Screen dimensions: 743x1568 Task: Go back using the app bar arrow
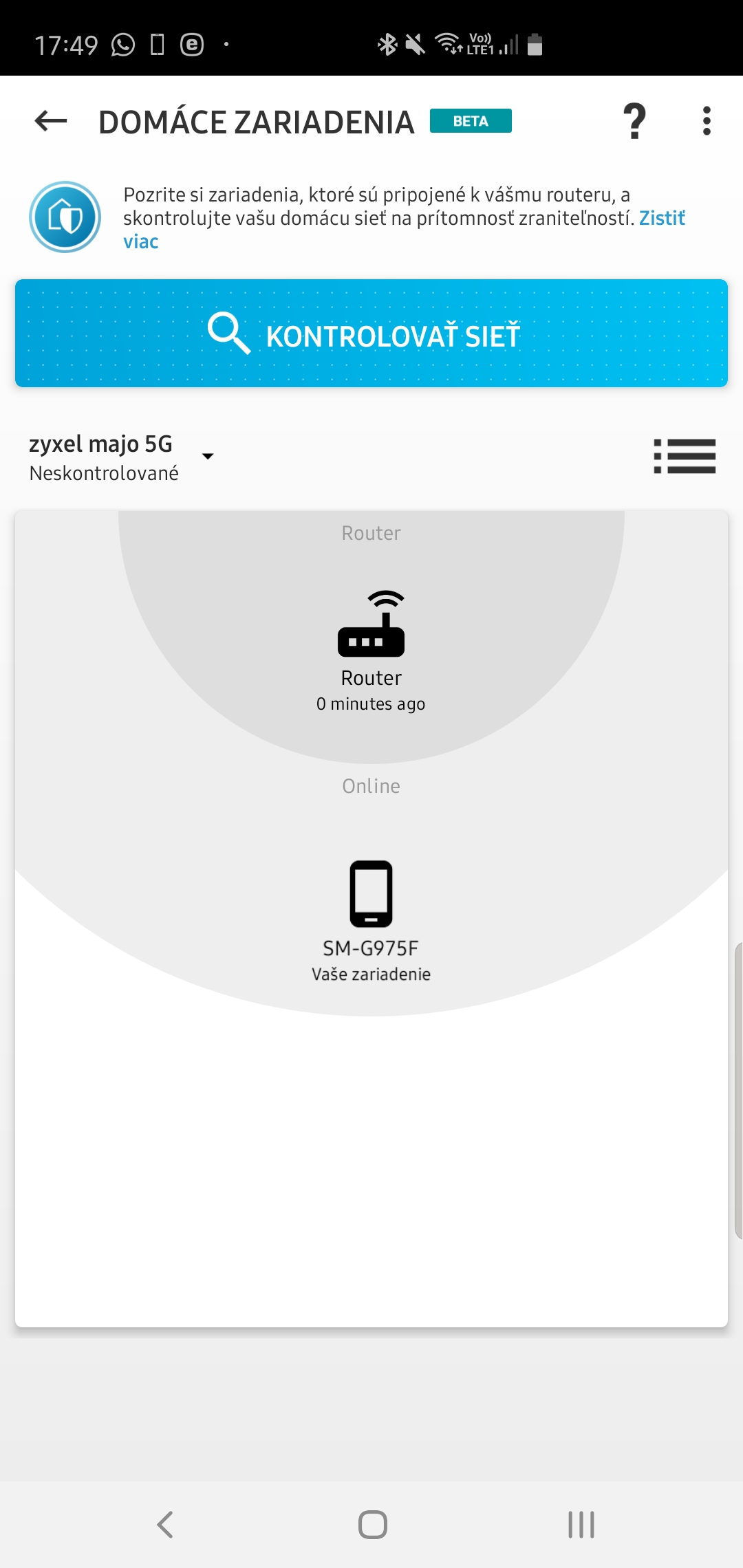(51, 121)
